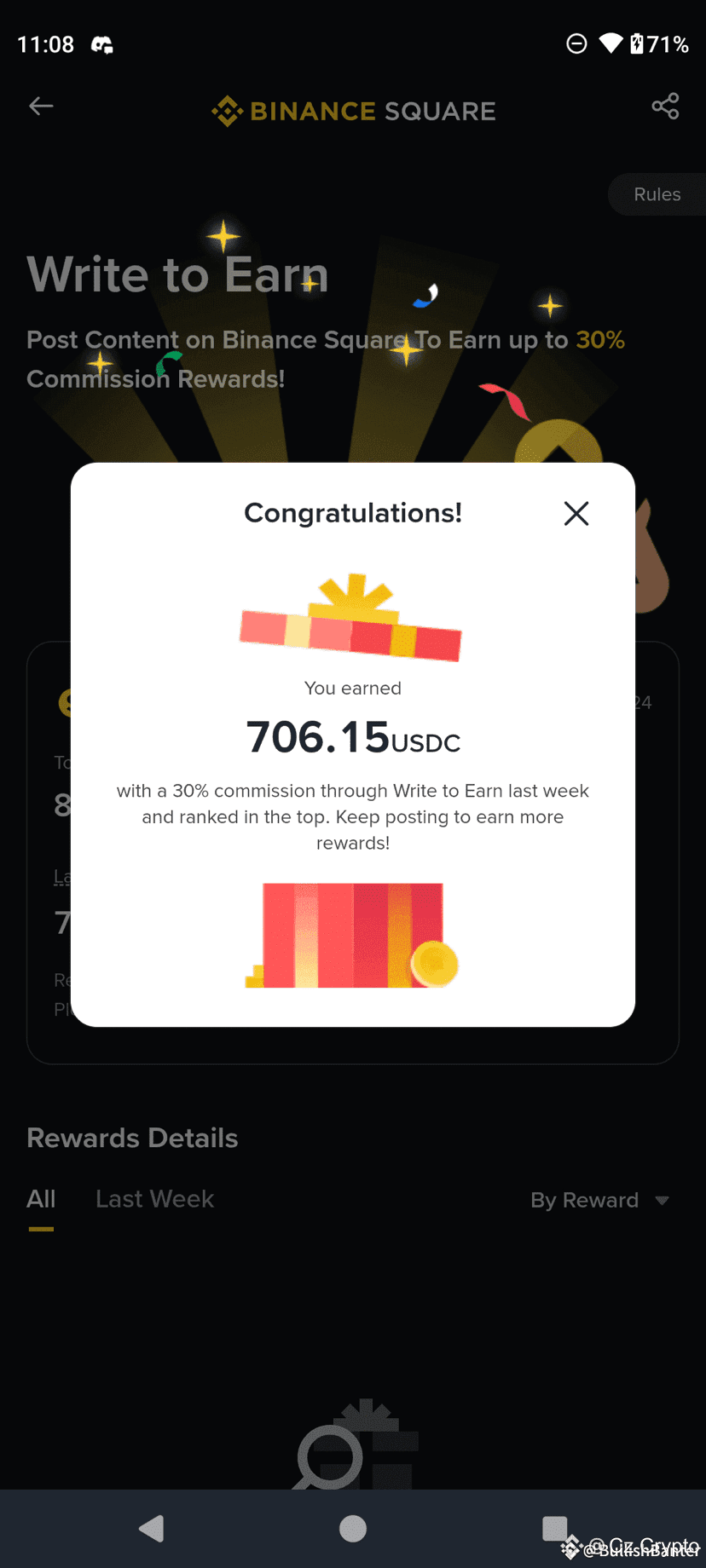This screenshot has height=1568, width=706.
Task: Tap the system home button
Action: [x=353, y=1529]
